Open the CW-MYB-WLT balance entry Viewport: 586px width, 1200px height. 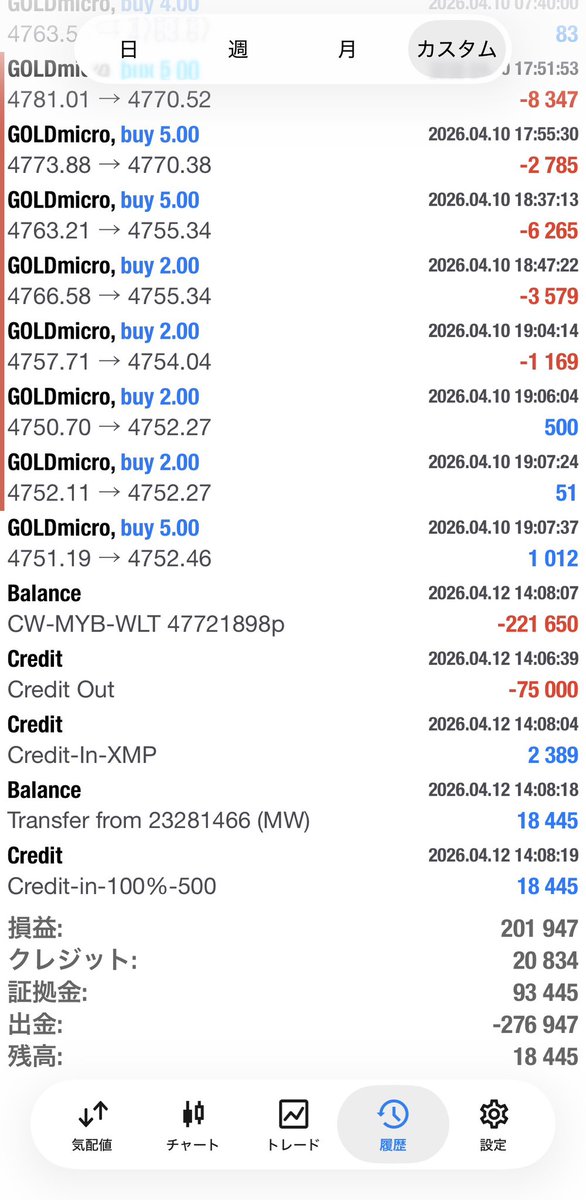(293, 609)
